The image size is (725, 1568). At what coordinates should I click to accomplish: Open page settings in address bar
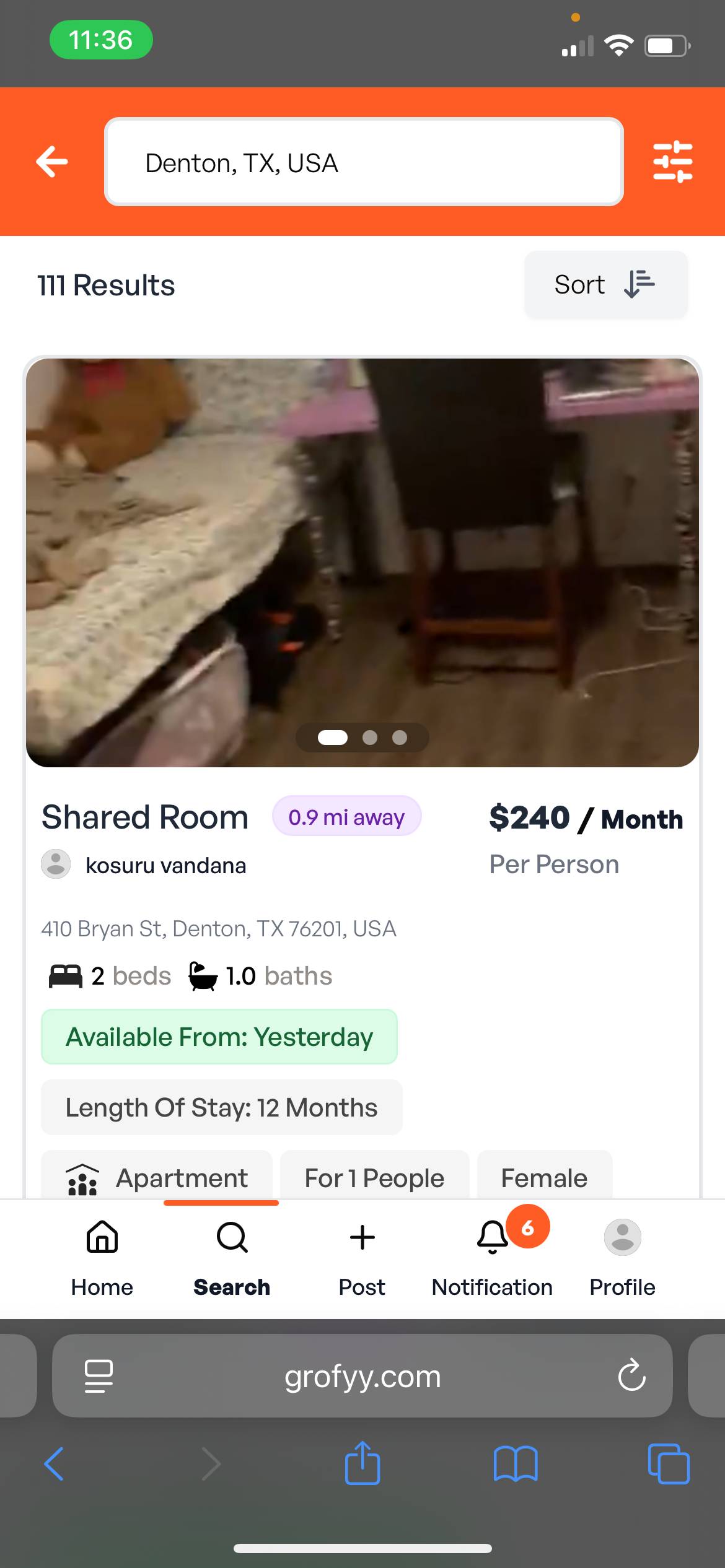99,1376
